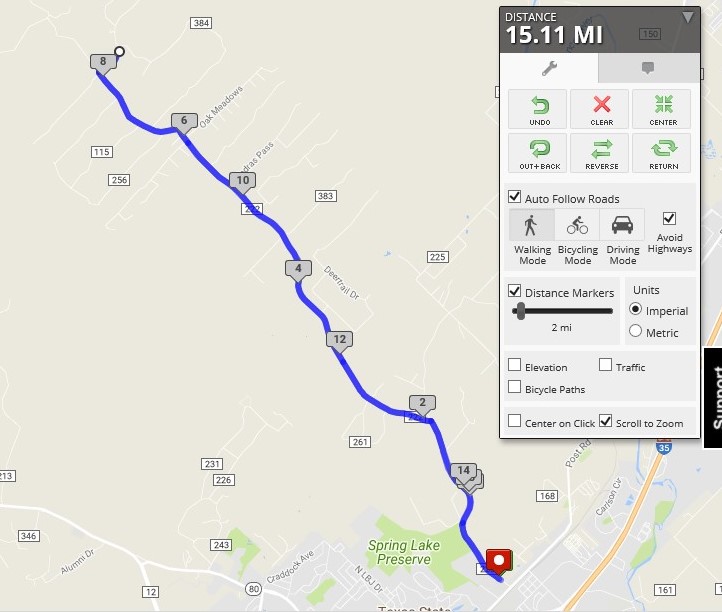Add Return path to route

coord(662,153)
